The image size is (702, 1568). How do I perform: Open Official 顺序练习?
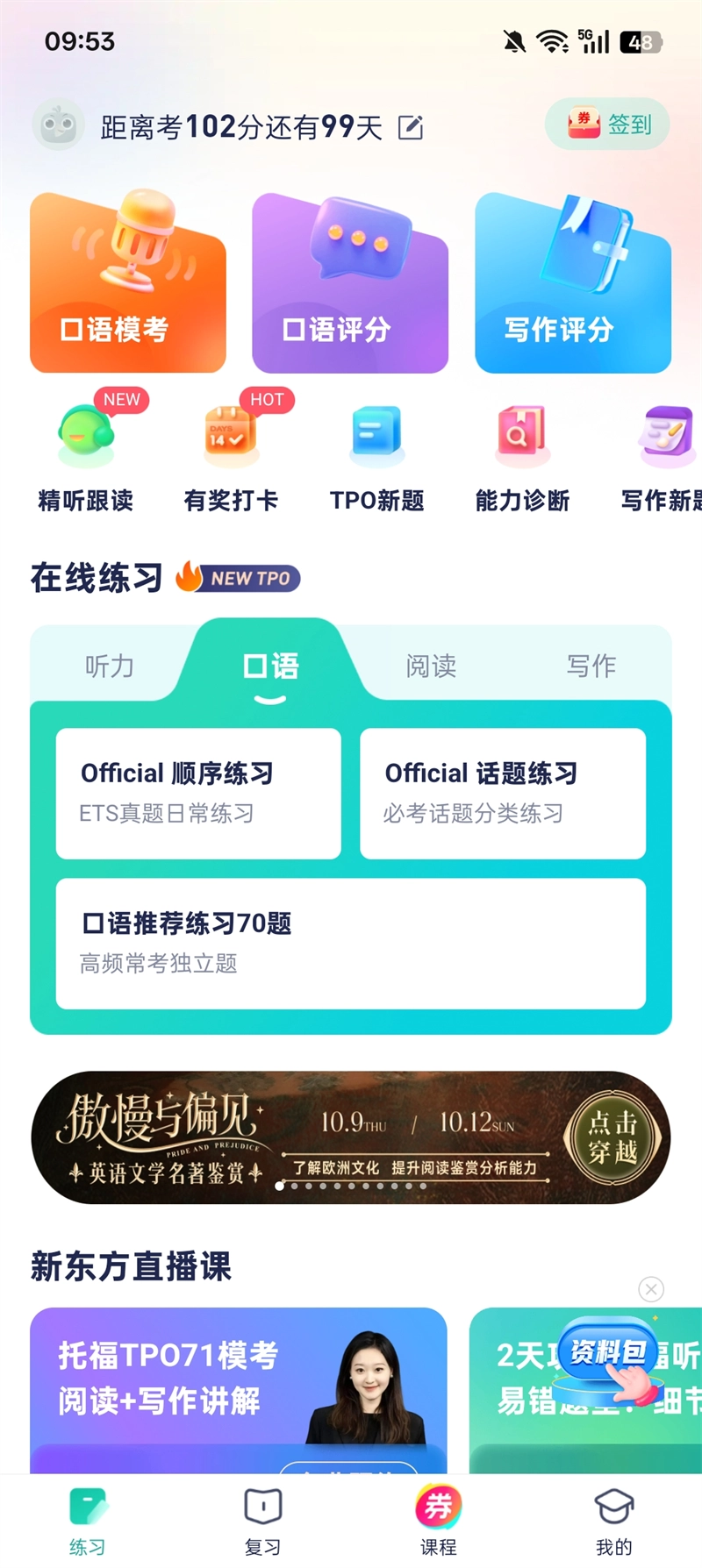click(198, 793)
